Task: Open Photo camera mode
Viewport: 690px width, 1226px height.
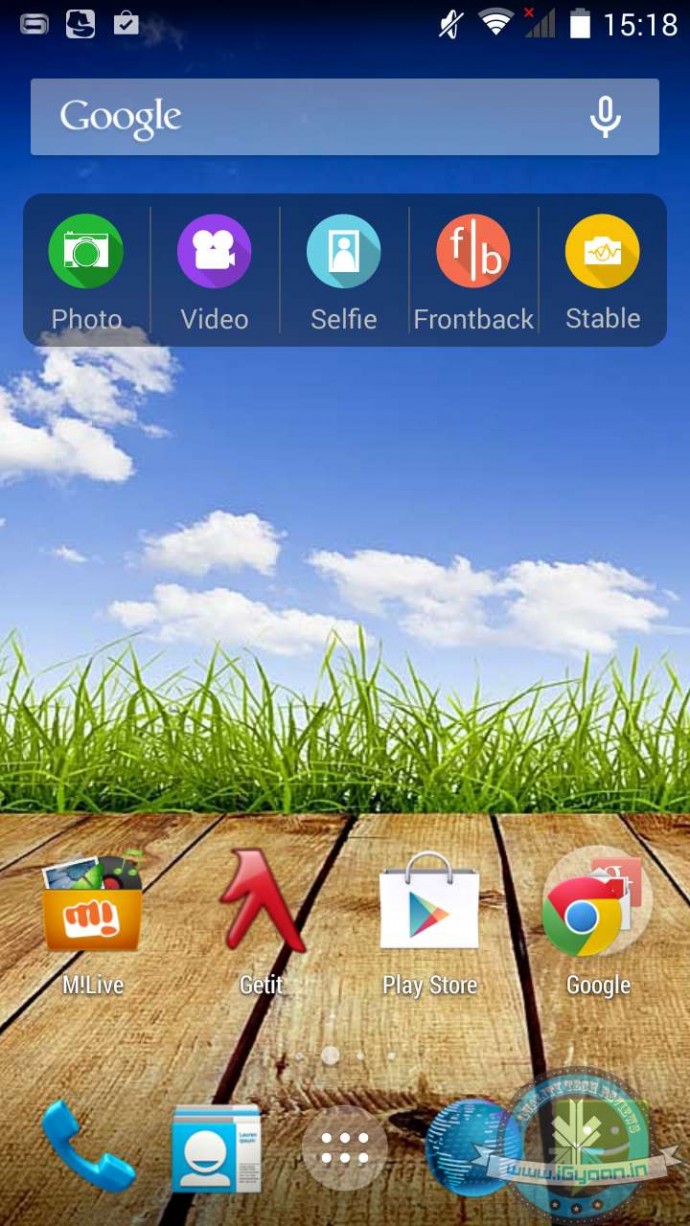Action: tap(86, 252)
